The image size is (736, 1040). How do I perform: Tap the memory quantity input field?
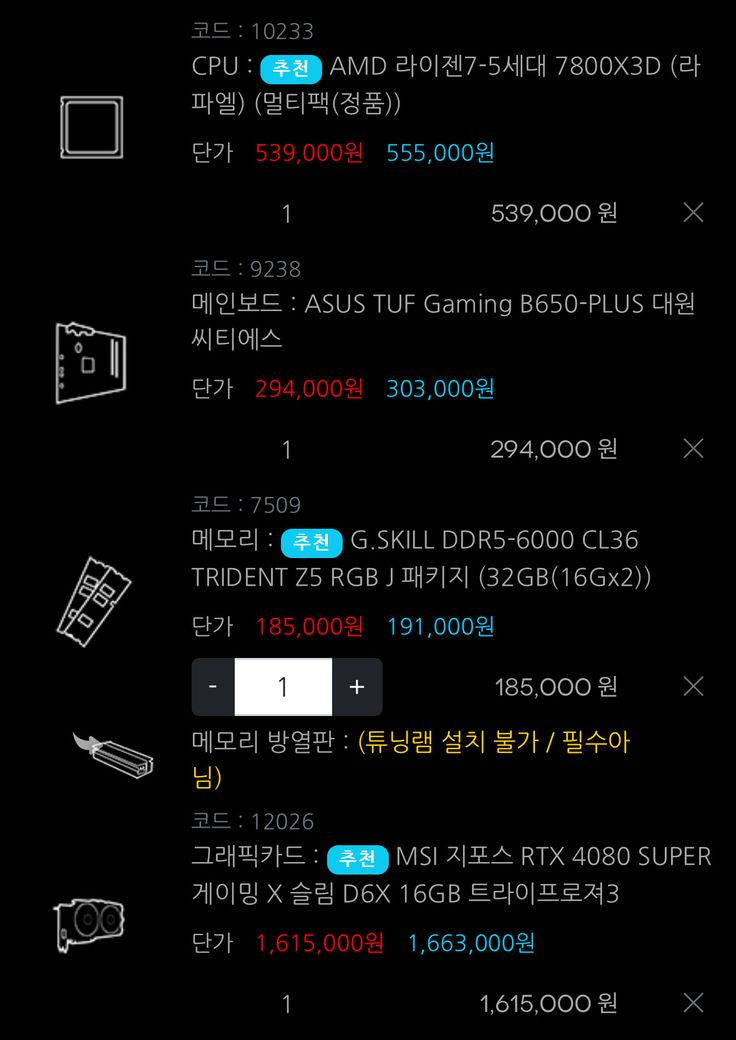coord(284,687)
